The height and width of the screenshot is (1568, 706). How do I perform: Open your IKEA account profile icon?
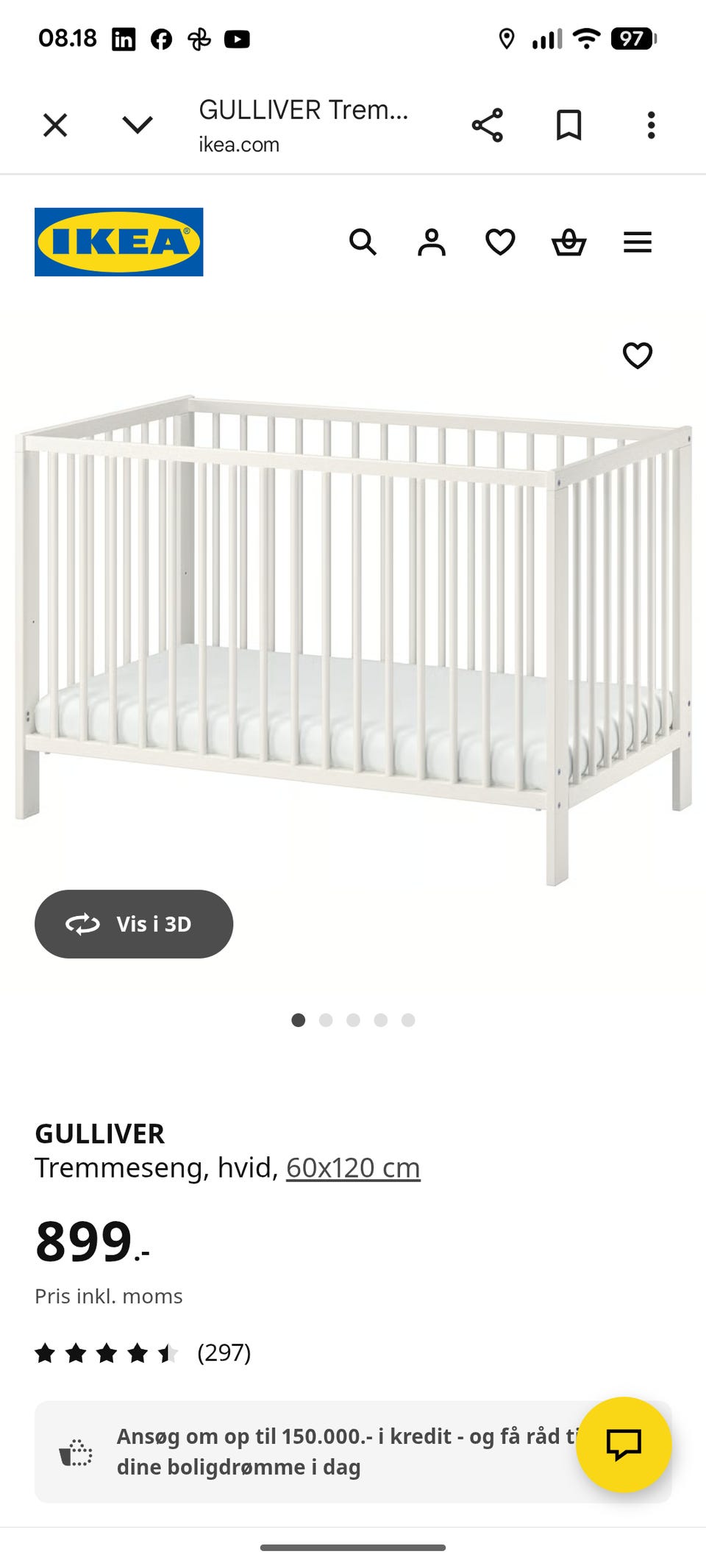click(432, 243)
